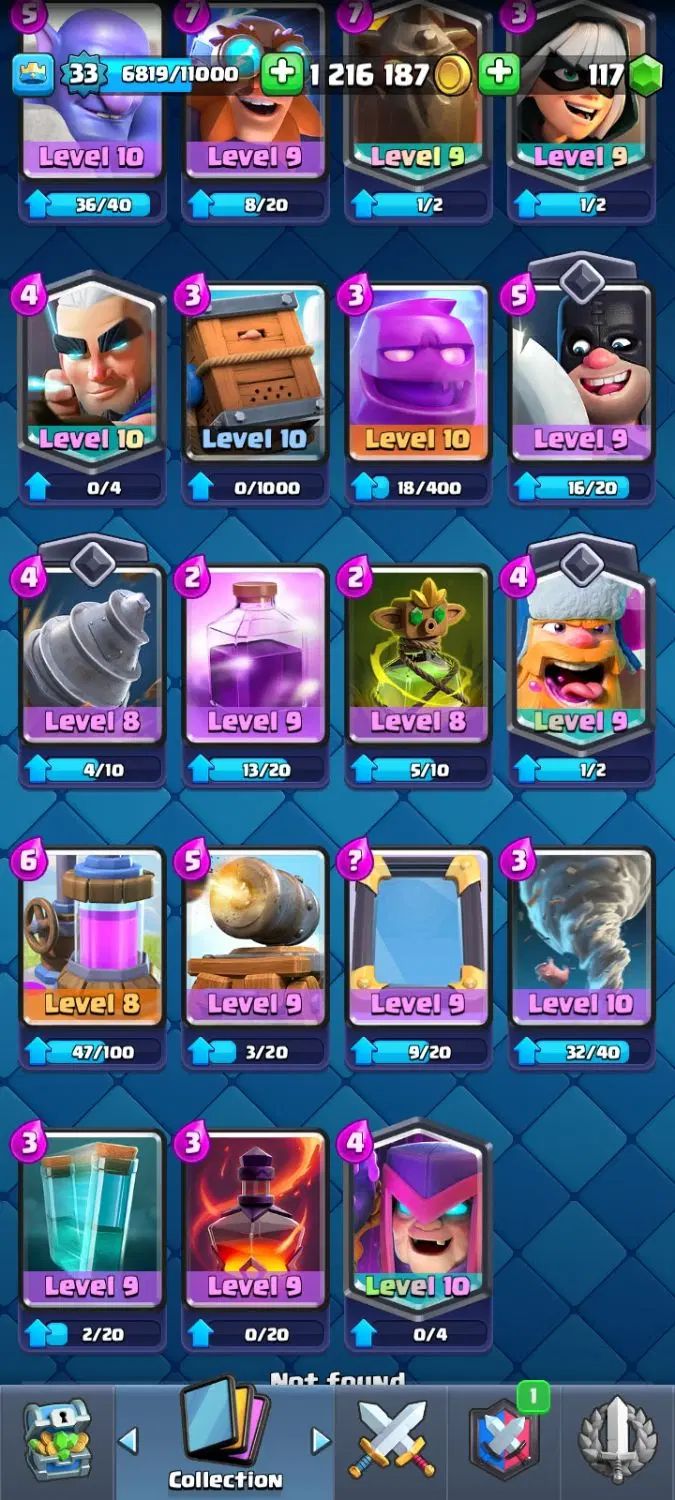Select the Executioner card
This screenshot has height=1500, width=675.
[581, 373]
